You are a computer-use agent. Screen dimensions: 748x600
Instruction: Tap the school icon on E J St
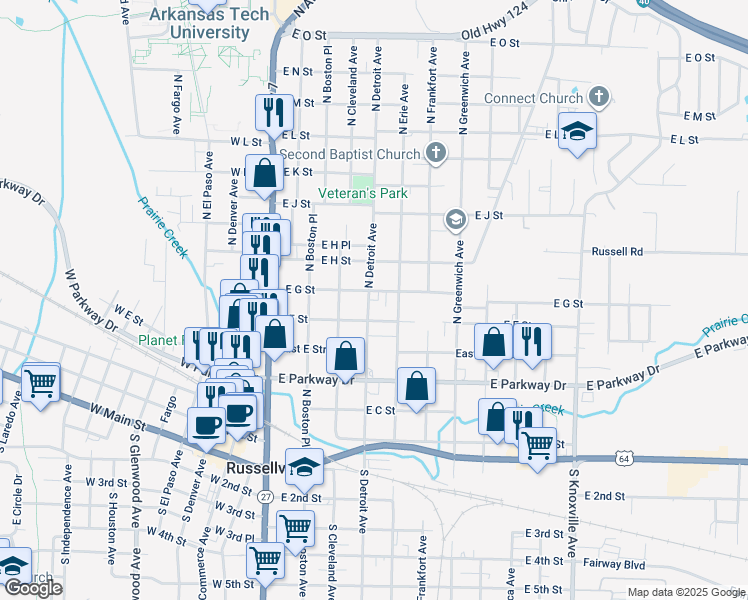click(455, 219)
